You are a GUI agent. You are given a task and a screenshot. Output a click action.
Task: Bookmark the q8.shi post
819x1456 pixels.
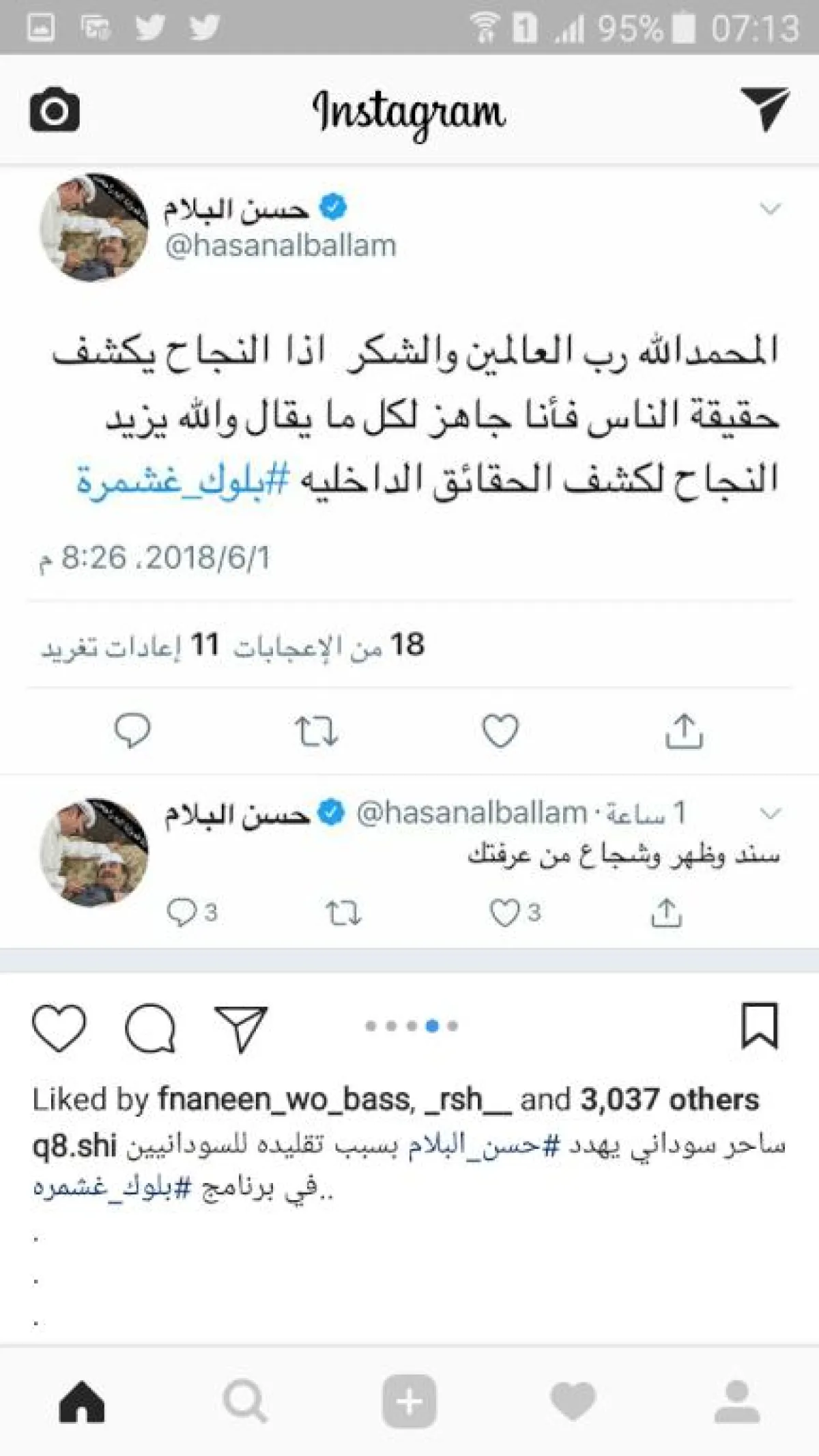(x=760, y=1025)
